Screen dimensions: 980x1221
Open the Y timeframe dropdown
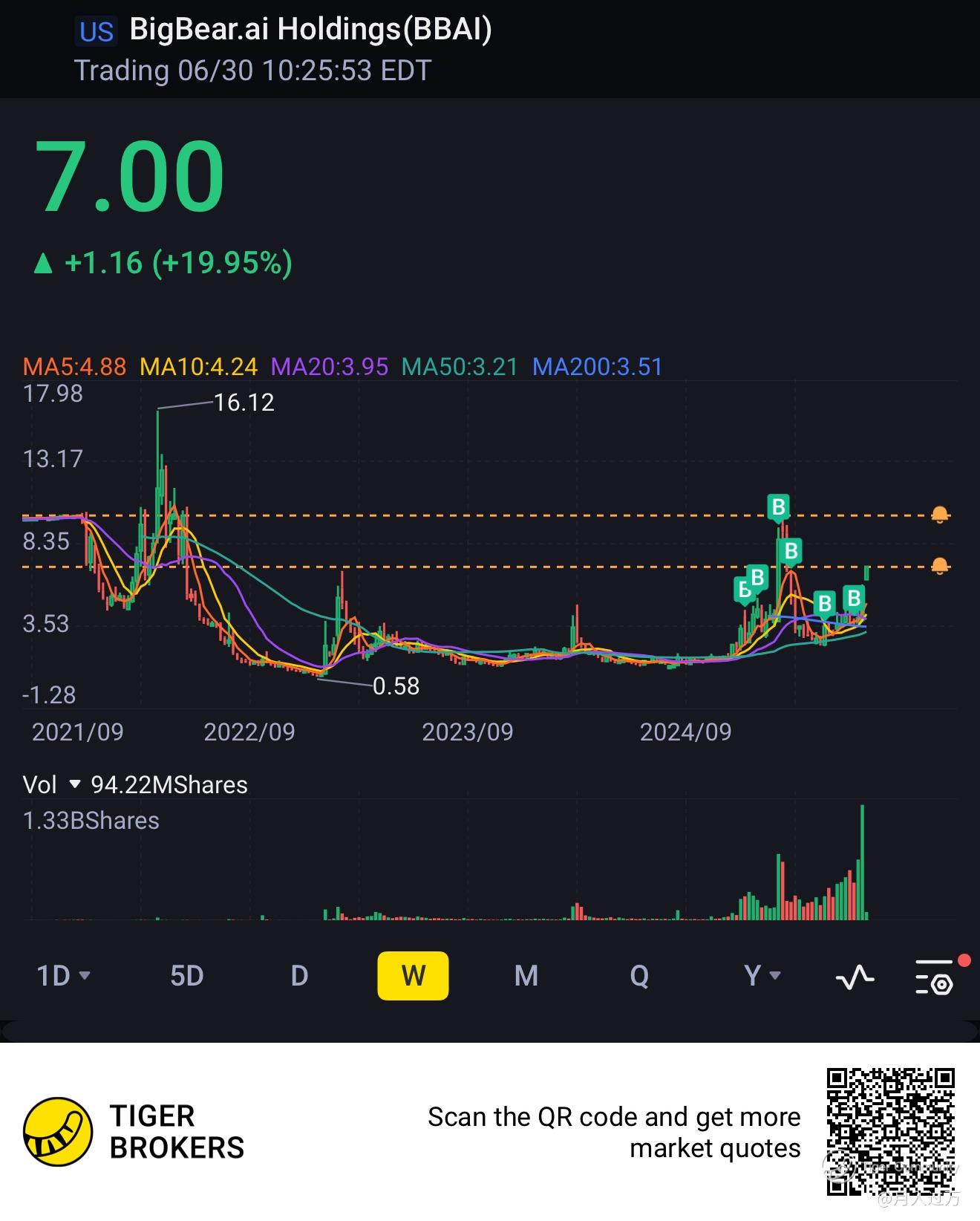coord(762,975)
